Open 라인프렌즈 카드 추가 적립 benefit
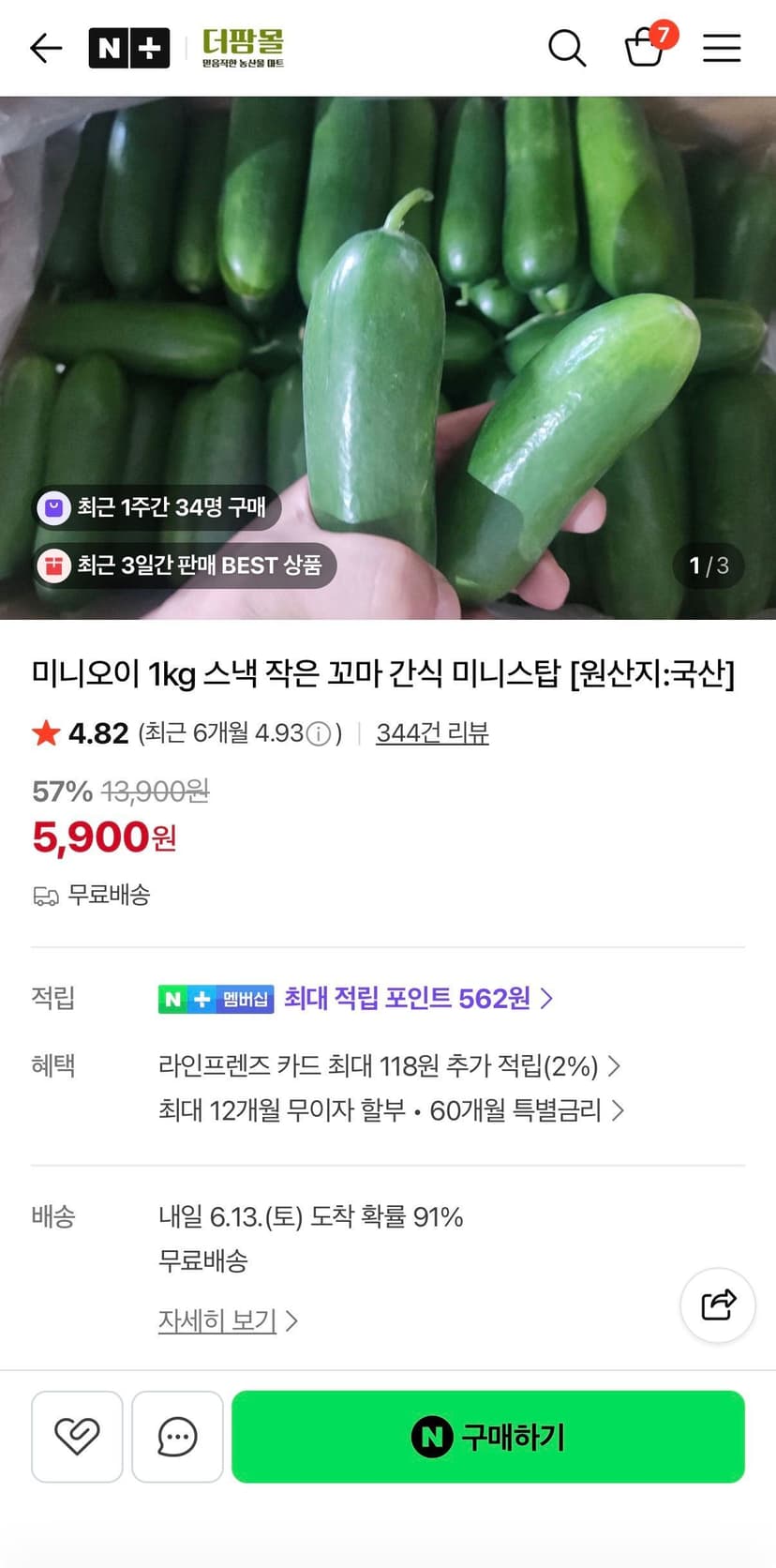The image size is (776, 1568). (389, 1066)
